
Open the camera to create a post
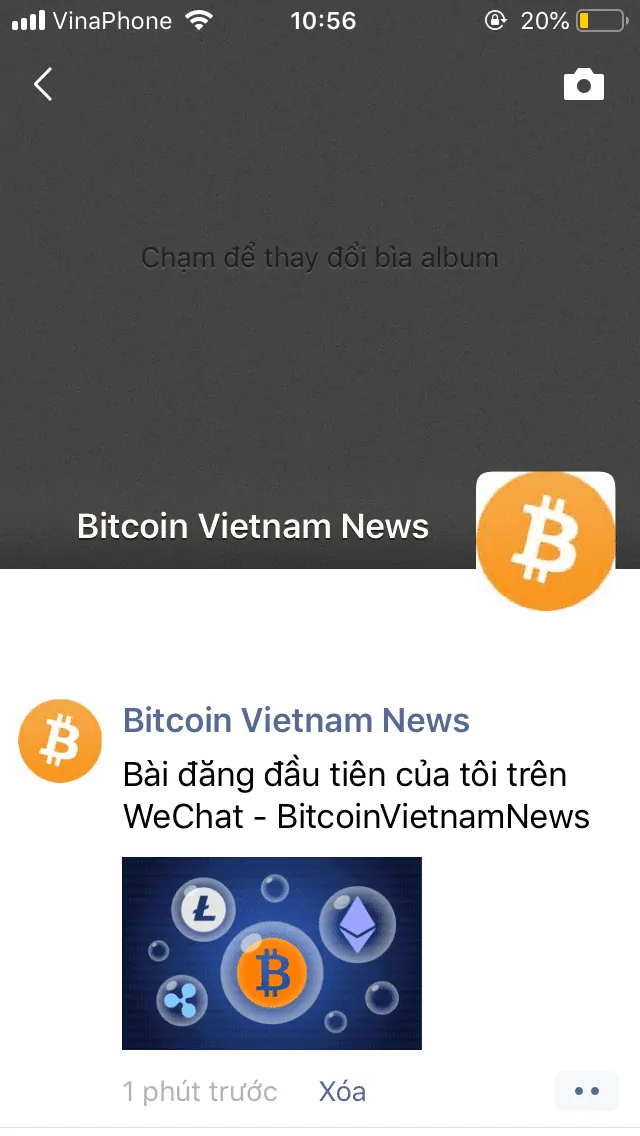tap(584, 85)
